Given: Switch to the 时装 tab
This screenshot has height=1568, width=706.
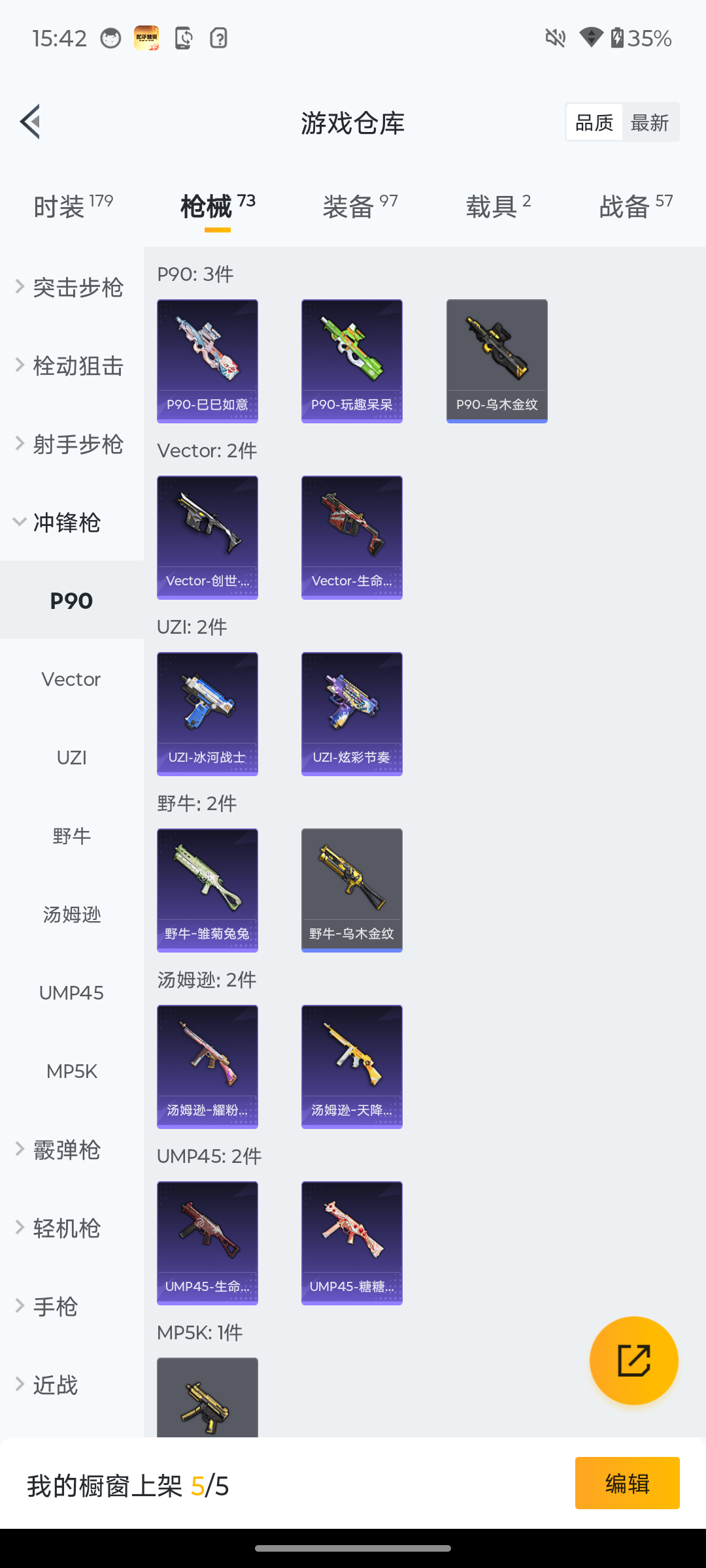Looking at the screenshot, I should (x=73, y=207).
